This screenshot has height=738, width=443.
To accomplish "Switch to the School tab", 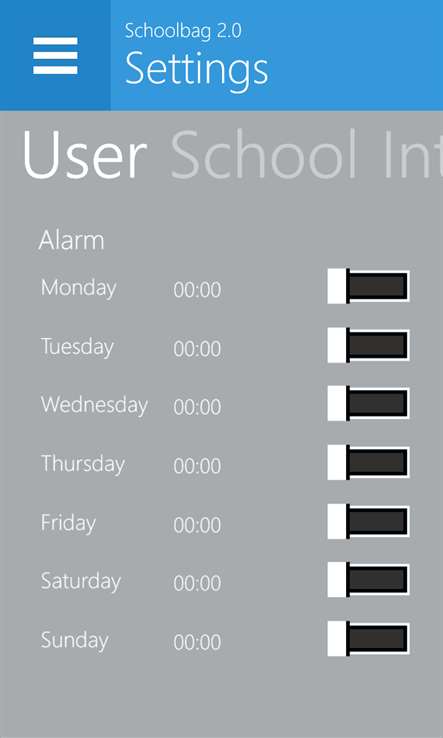I will 264,154.
